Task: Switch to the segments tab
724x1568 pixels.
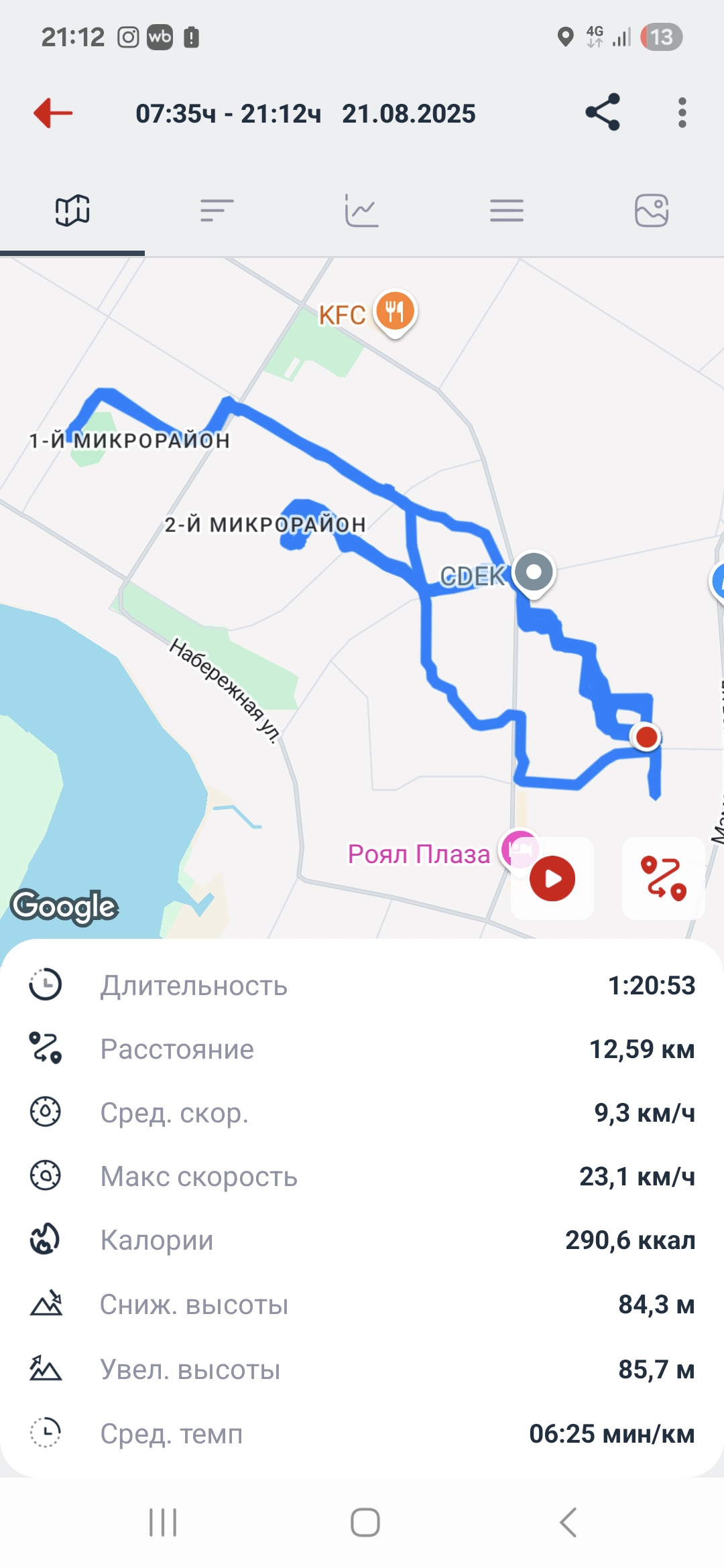Action: point(217,210)
